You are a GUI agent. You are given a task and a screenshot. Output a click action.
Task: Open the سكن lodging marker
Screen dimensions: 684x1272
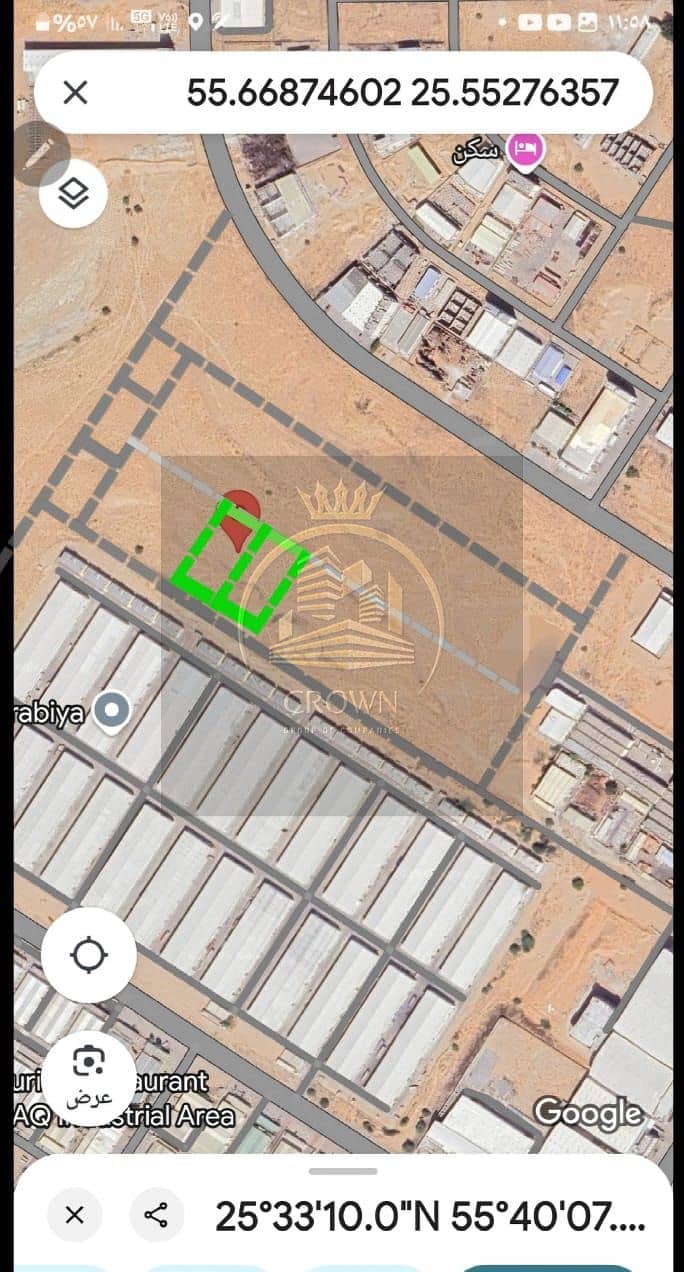click(524, 150)
